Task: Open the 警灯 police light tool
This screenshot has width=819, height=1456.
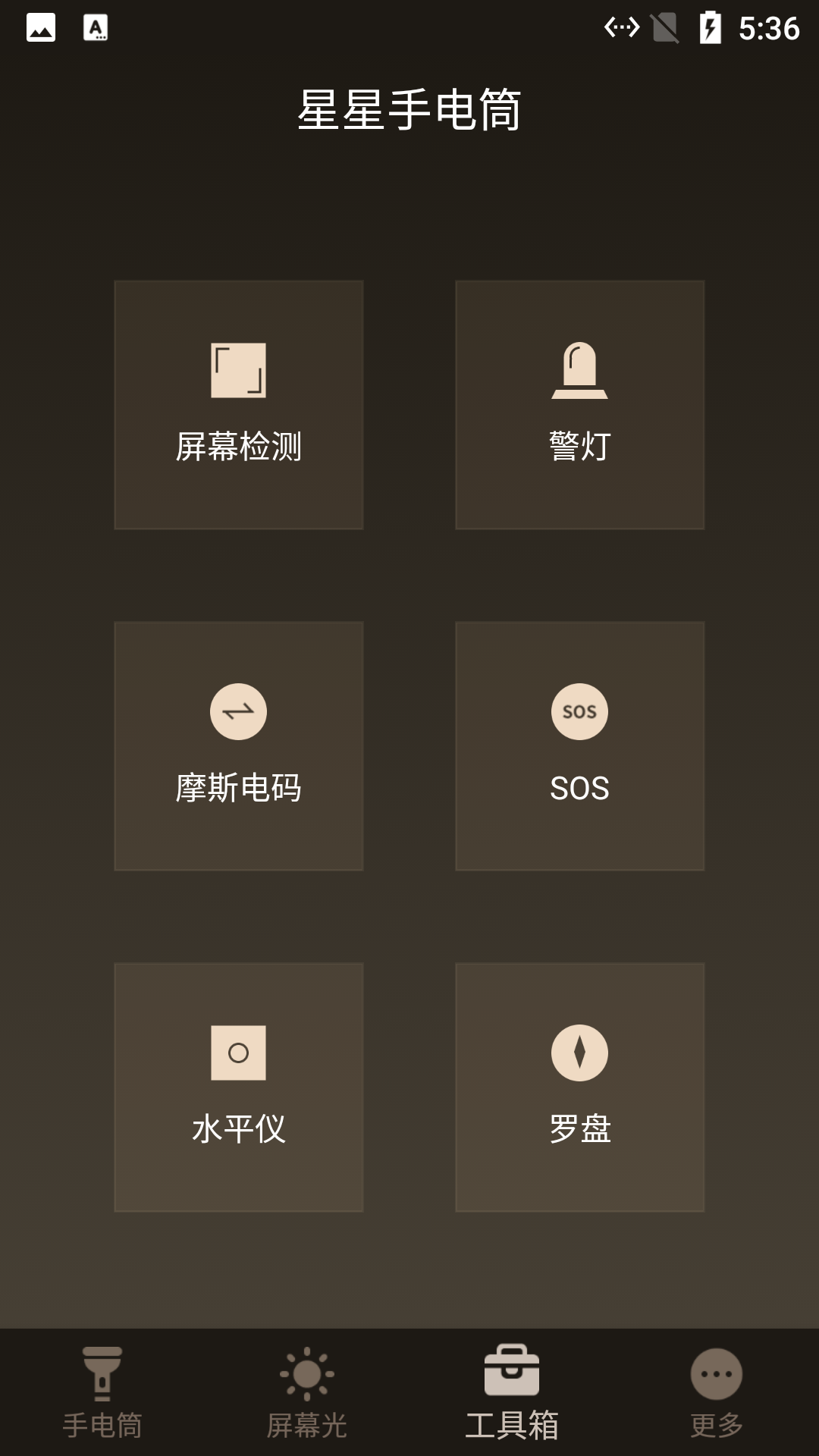Action: [580, 403]
